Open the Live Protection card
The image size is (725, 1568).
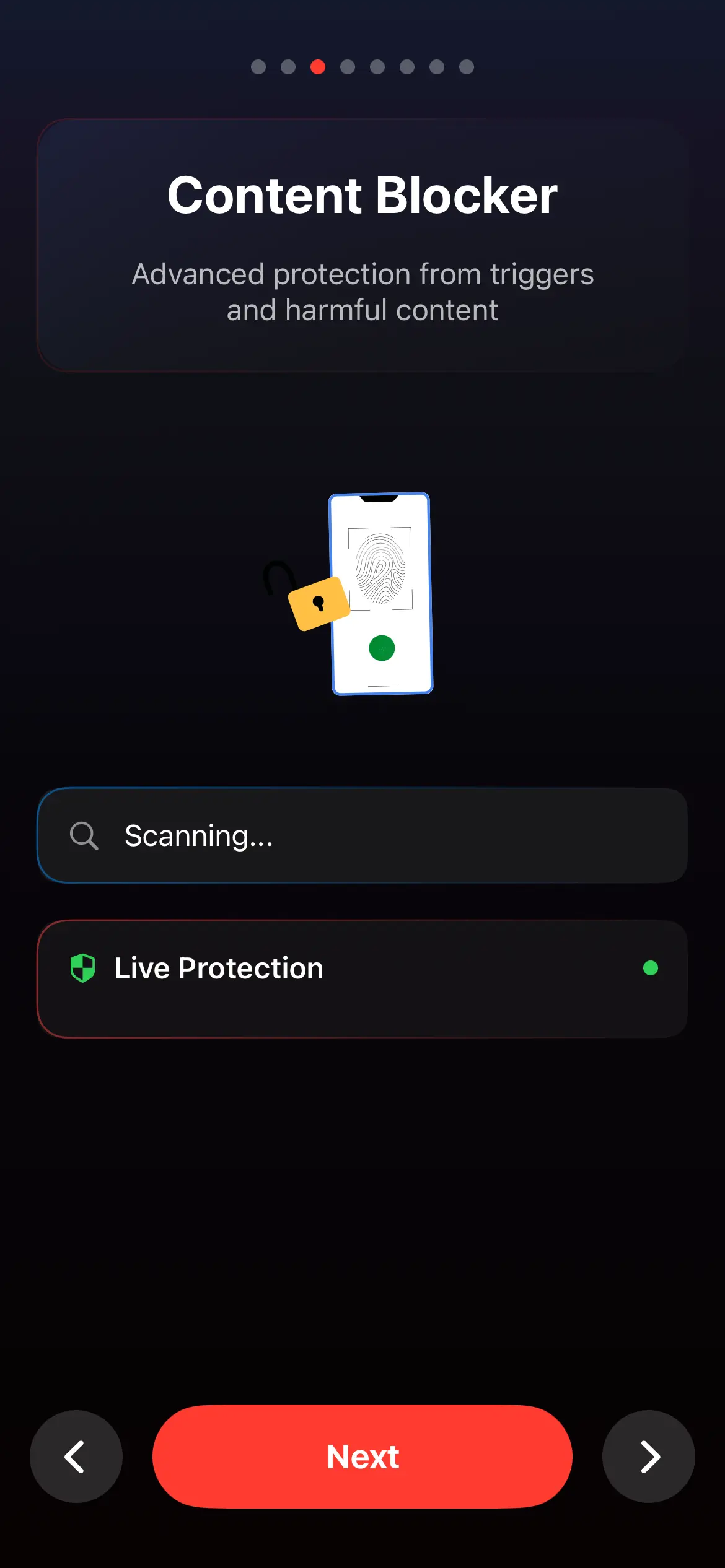click(x=362, y=978)
